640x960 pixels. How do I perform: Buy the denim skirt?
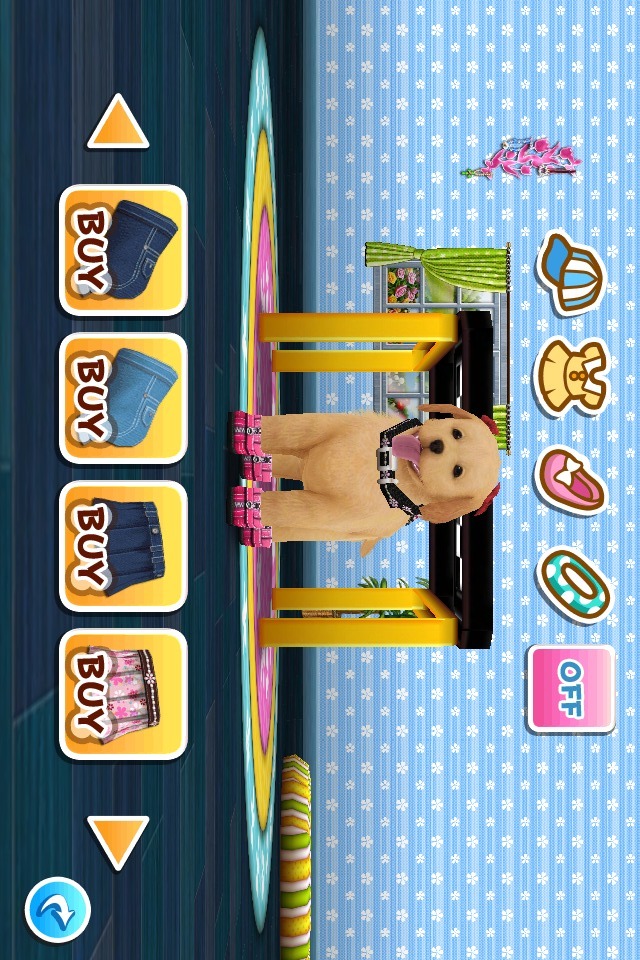click(x=123, y=545)
